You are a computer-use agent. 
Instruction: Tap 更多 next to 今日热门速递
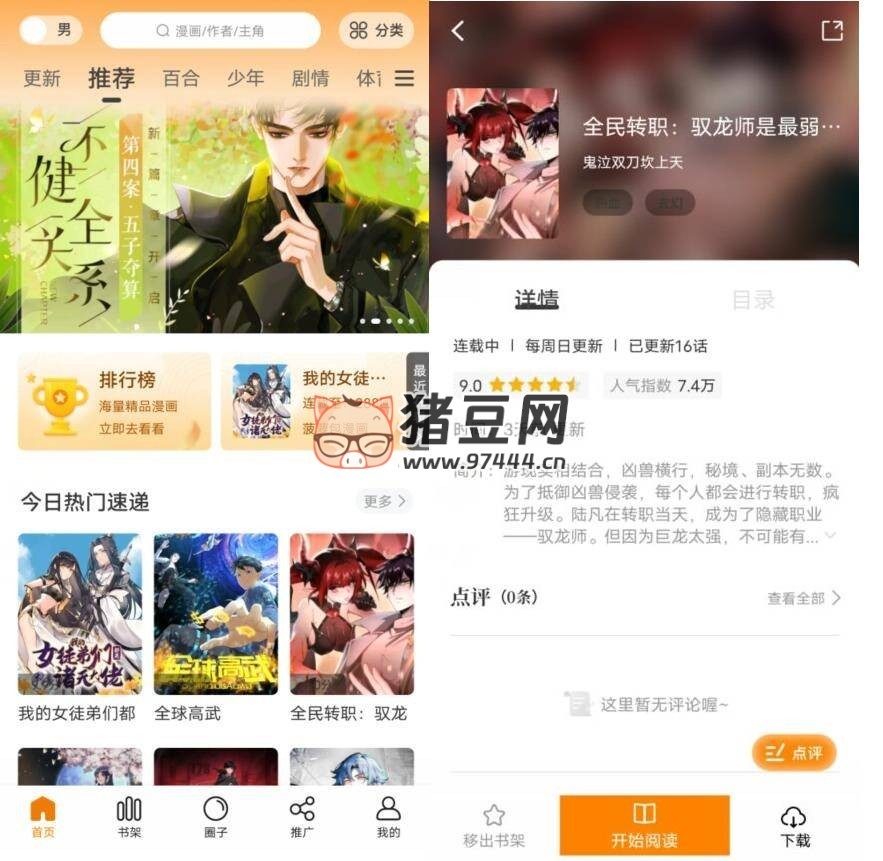pos(385,501)
